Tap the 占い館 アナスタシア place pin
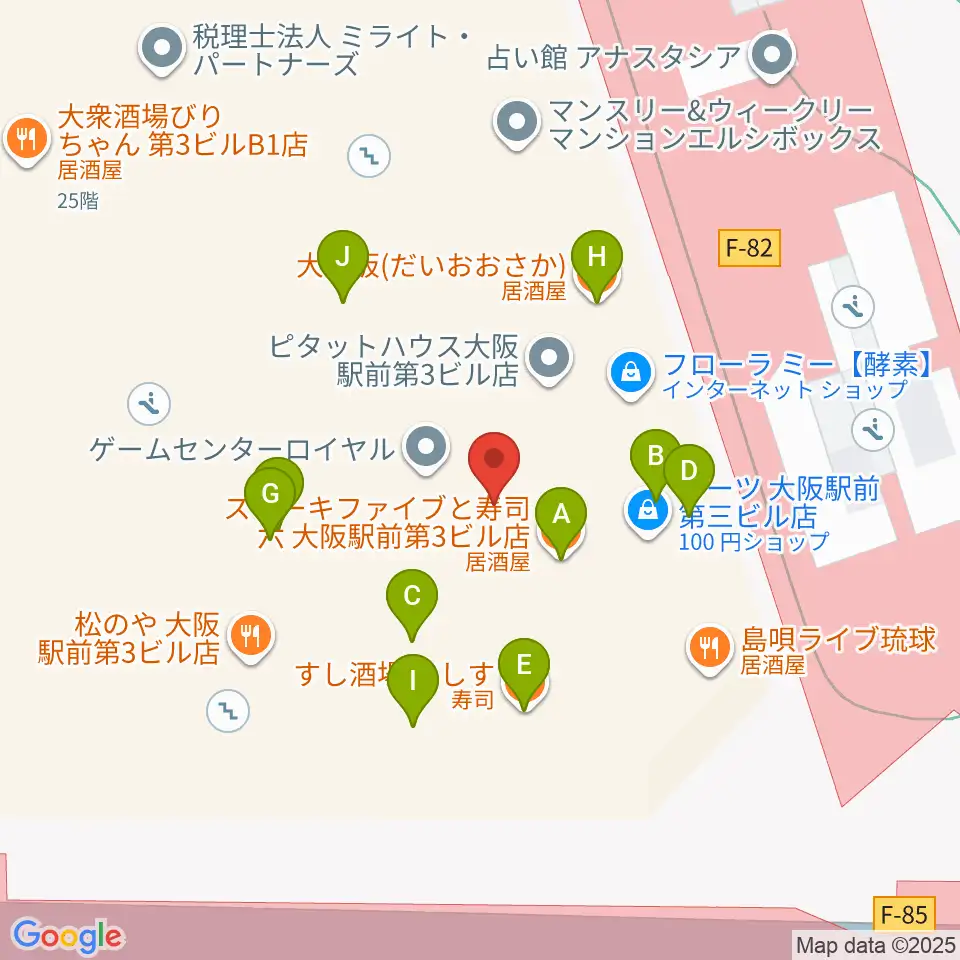This screenshot has height=960, width=960. [772, 56]
